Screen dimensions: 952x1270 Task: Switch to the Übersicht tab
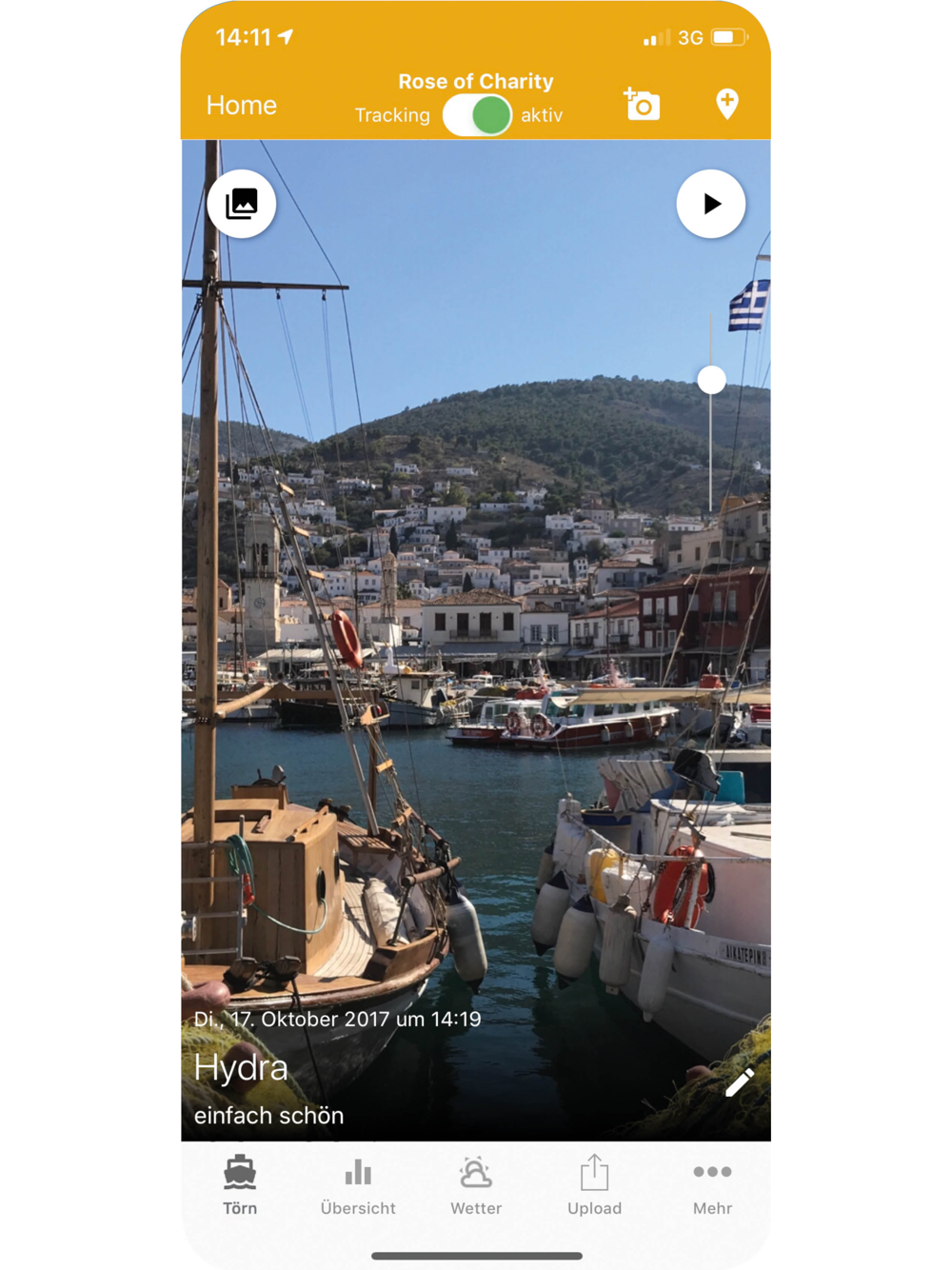[358, 1185]
